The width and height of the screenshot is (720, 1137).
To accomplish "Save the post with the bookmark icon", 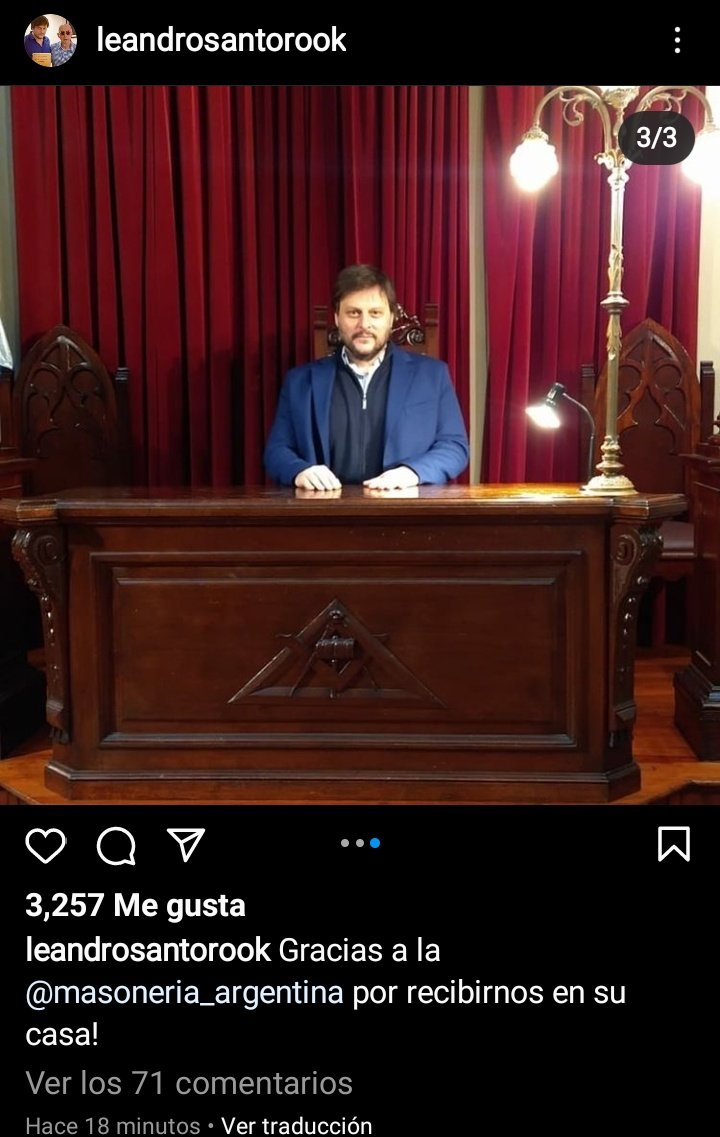I will (x=673, y=844).
